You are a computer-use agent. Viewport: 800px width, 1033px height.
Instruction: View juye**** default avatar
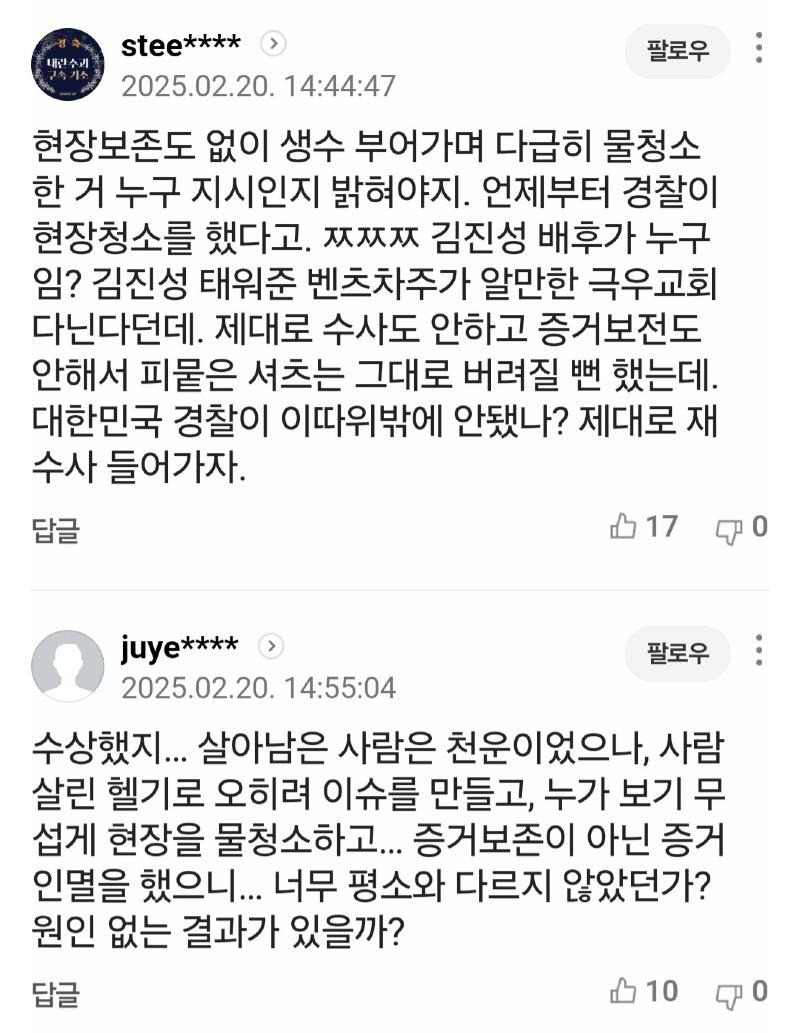tap(68, 667)
